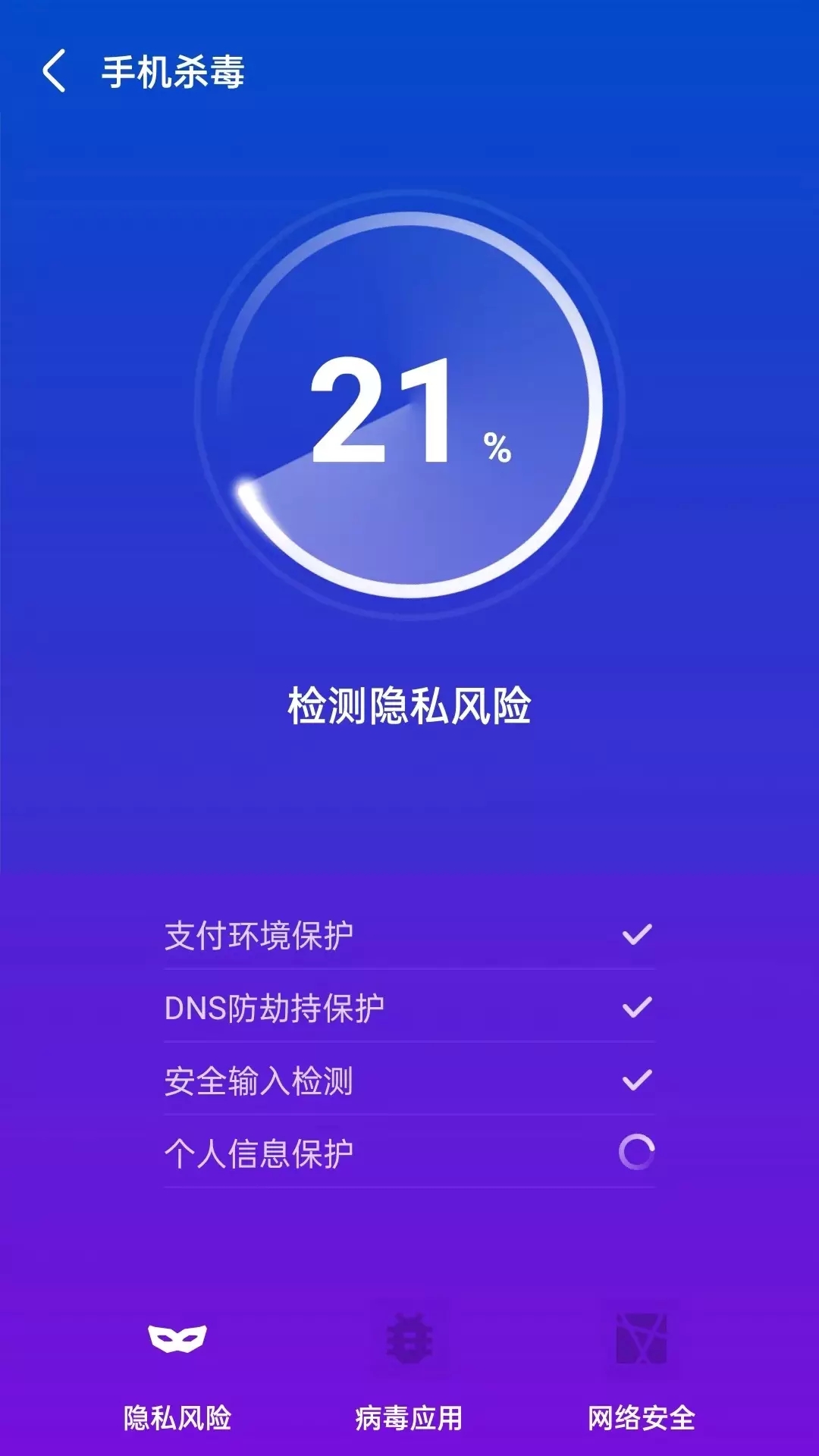Image resolution: width=819 pixels, height=1456 pixels.
Task: Tap the bug icon for 病毒应用
Action: 410,1336
